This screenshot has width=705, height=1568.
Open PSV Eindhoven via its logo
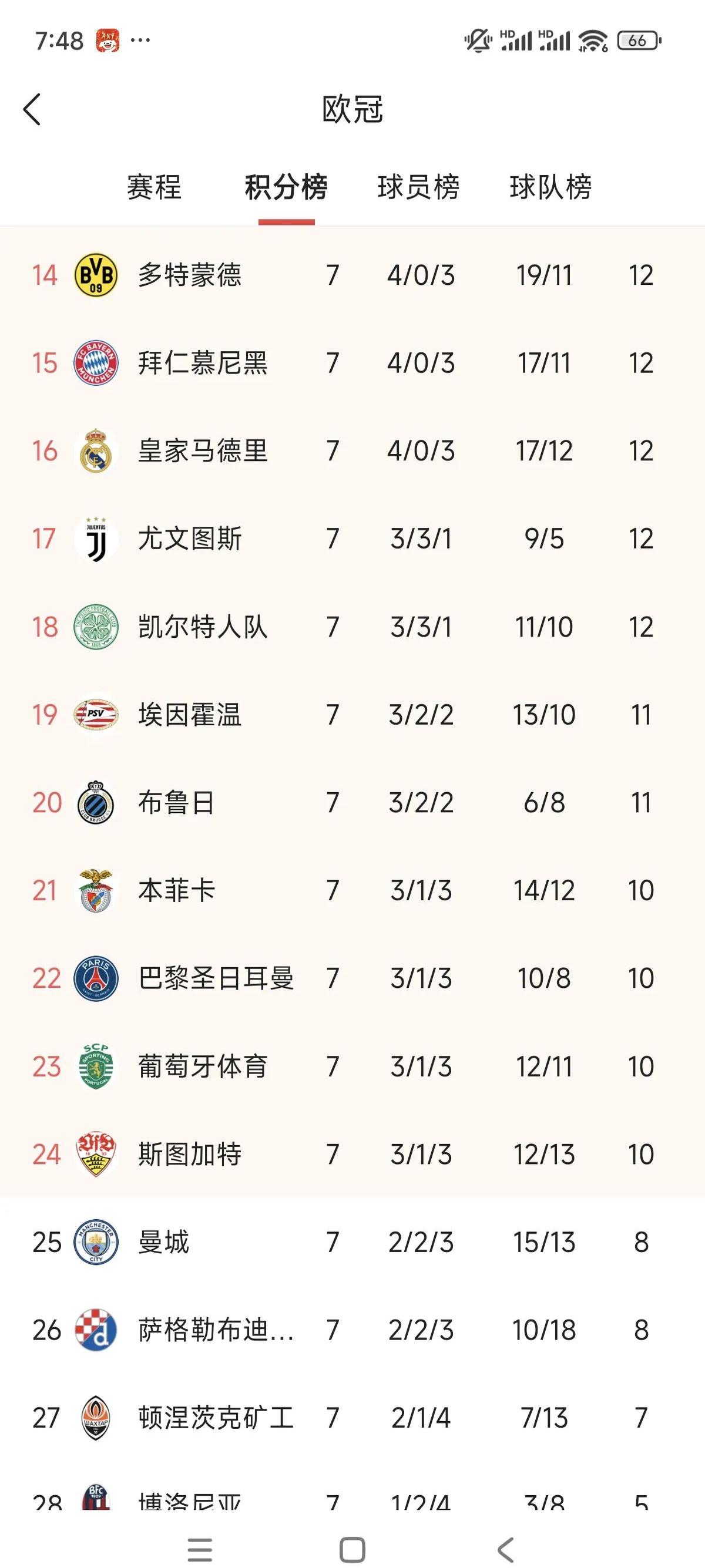(98, 715)
